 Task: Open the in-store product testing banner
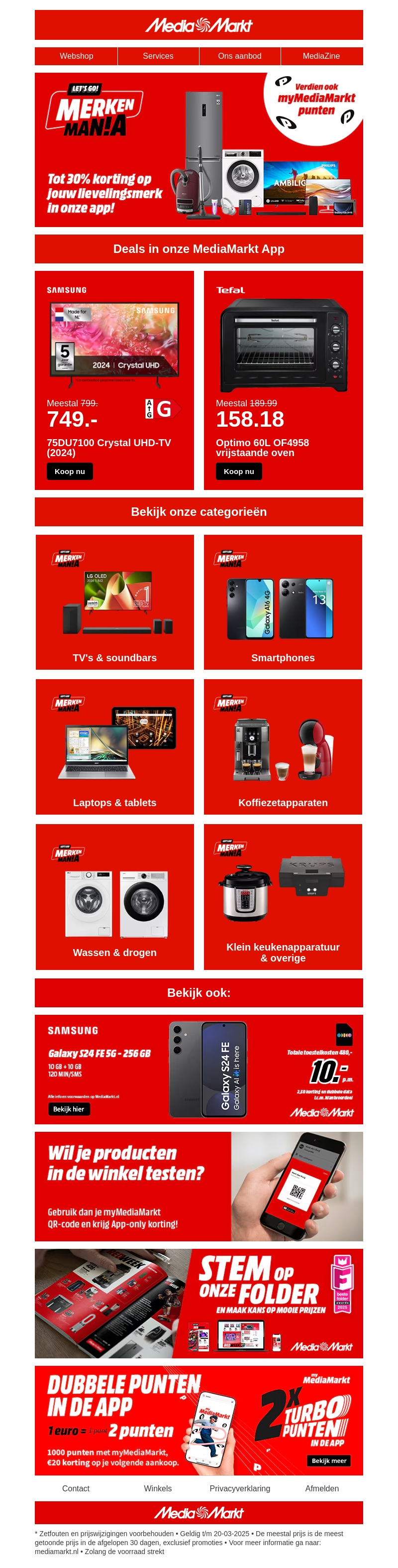199,1187
